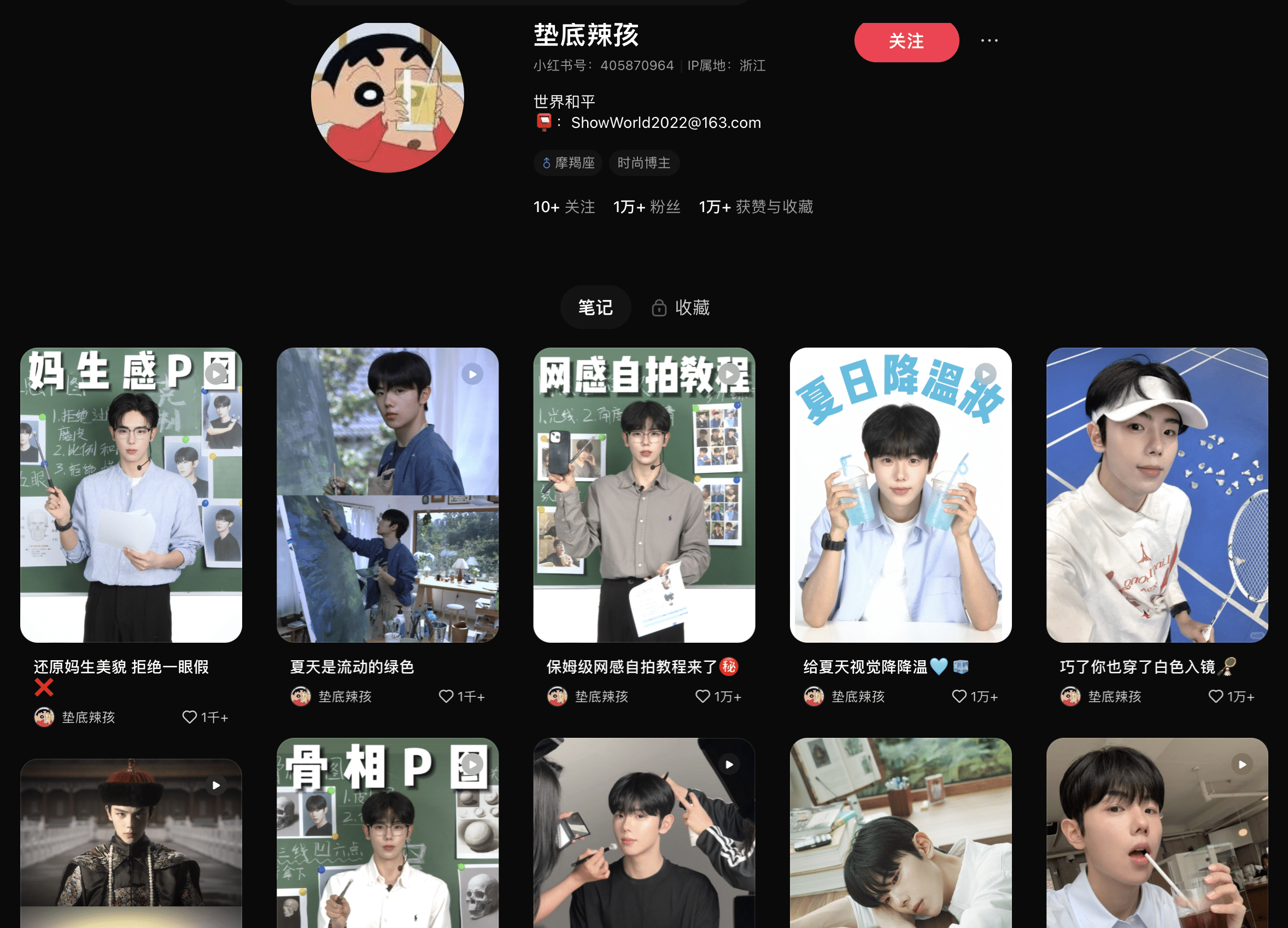Open the 妈生感P图 video note
This screenshot has height=928, width=1288.
pos(131,495)
